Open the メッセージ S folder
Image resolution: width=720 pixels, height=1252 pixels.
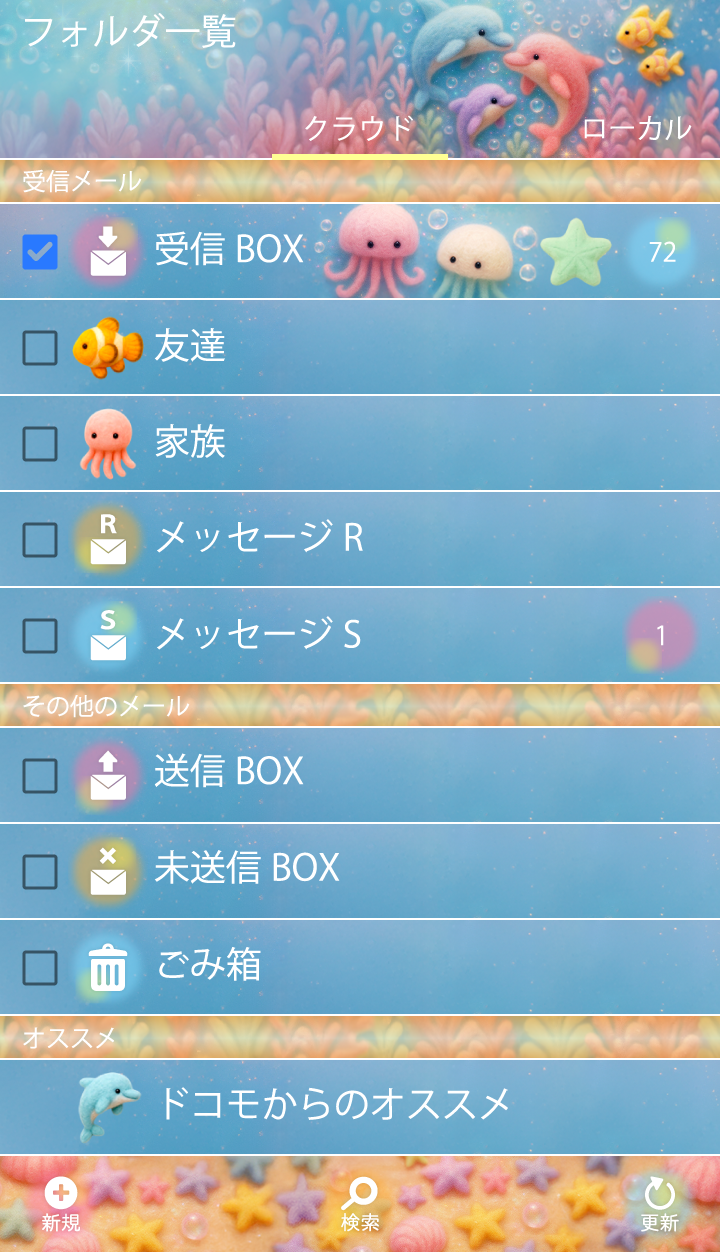(x=258, y=634)
